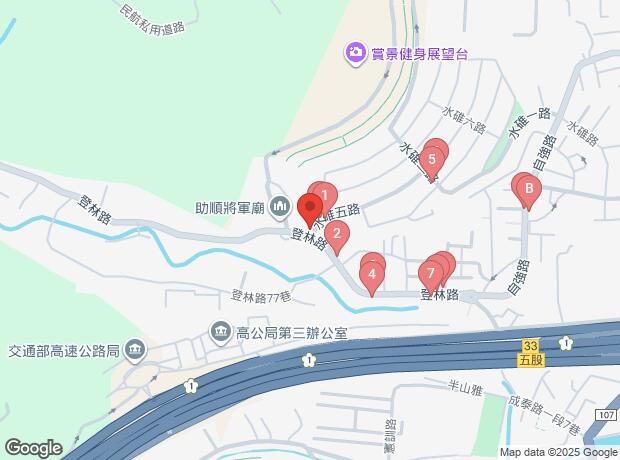Open the 交通部高速公路局 place icon

tap(136, 350)
